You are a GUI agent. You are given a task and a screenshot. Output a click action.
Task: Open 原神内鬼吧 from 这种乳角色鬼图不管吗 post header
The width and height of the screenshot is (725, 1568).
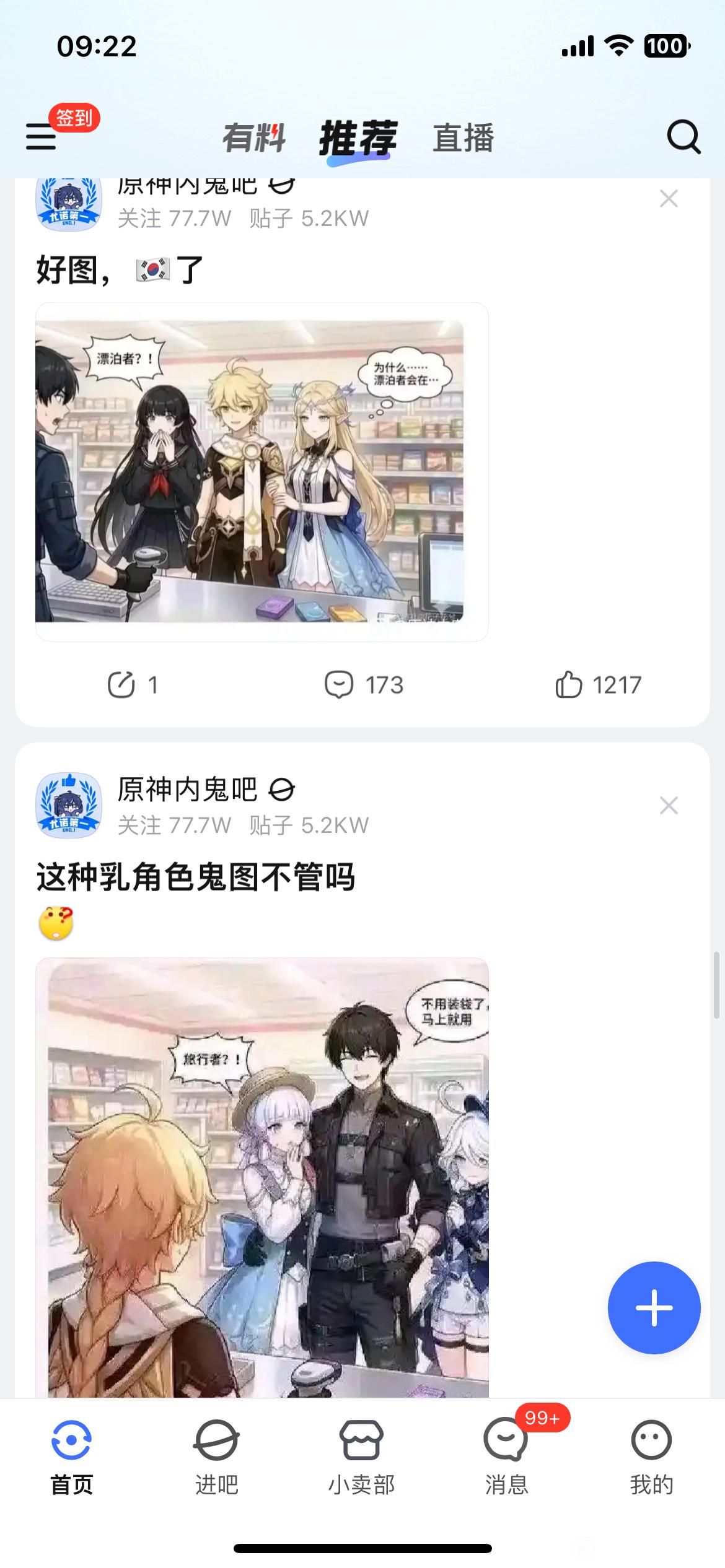187,790
